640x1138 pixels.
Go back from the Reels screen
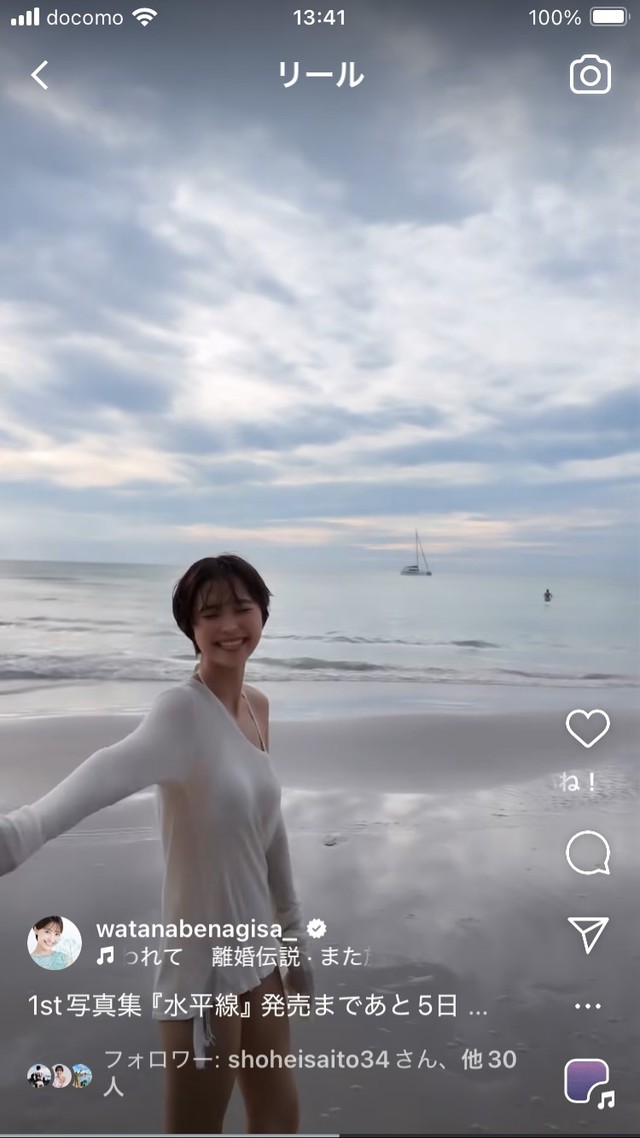[x=39, y=75]
